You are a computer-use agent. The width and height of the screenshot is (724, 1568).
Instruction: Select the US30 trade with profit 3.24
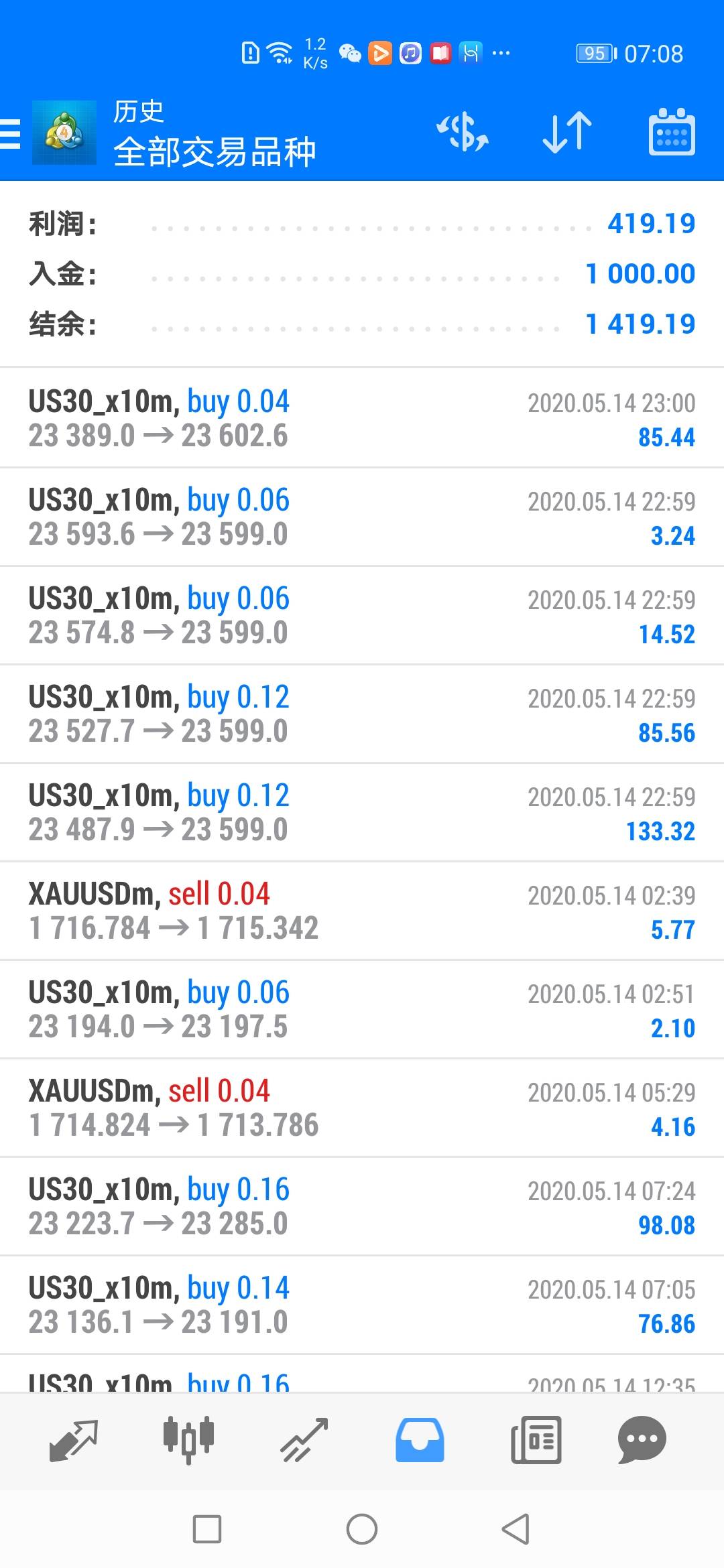pos(362,517)
